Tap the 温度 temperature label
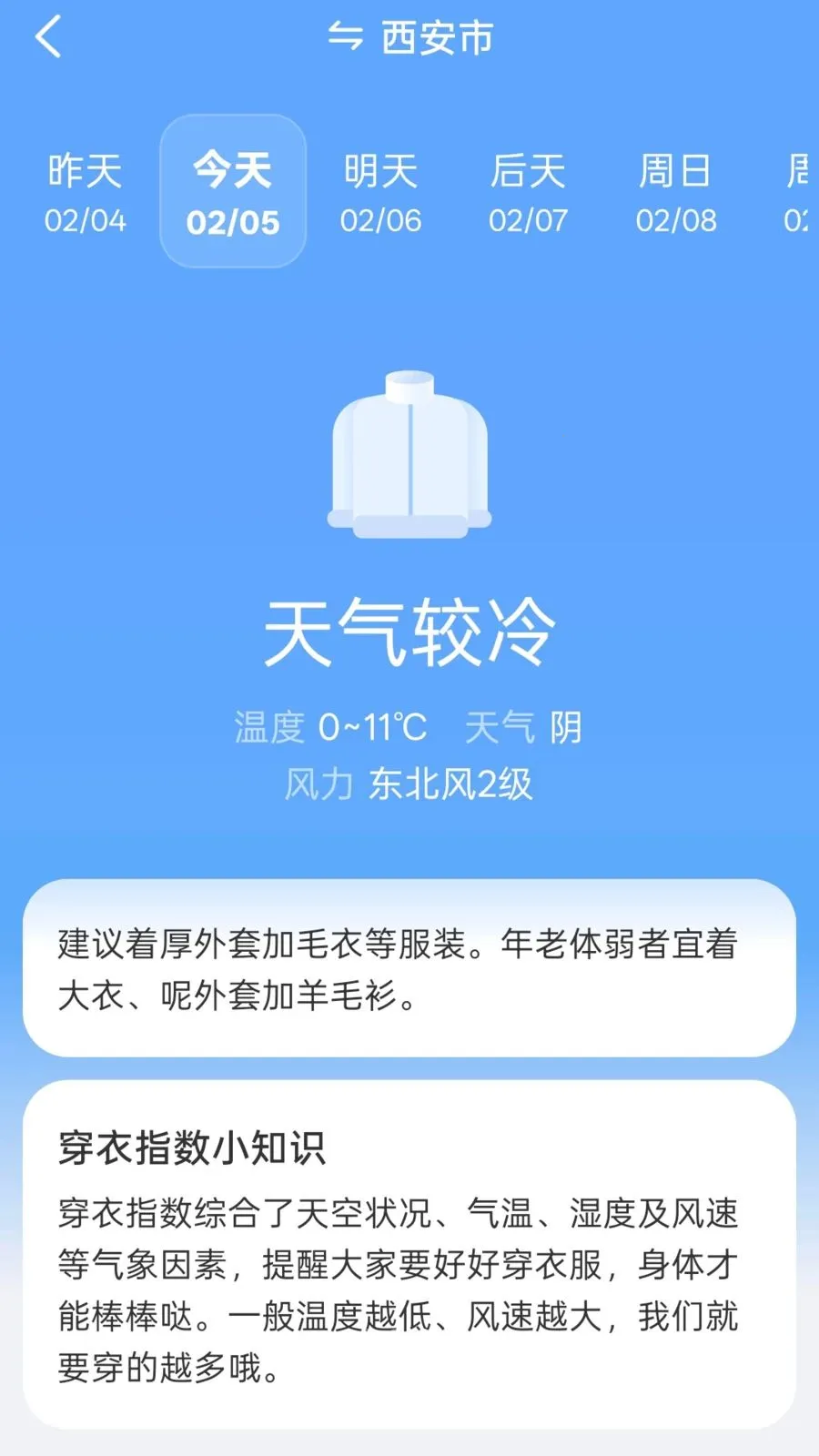The width and height of the screenshot is (819, 1456). [x=270, y=728]
